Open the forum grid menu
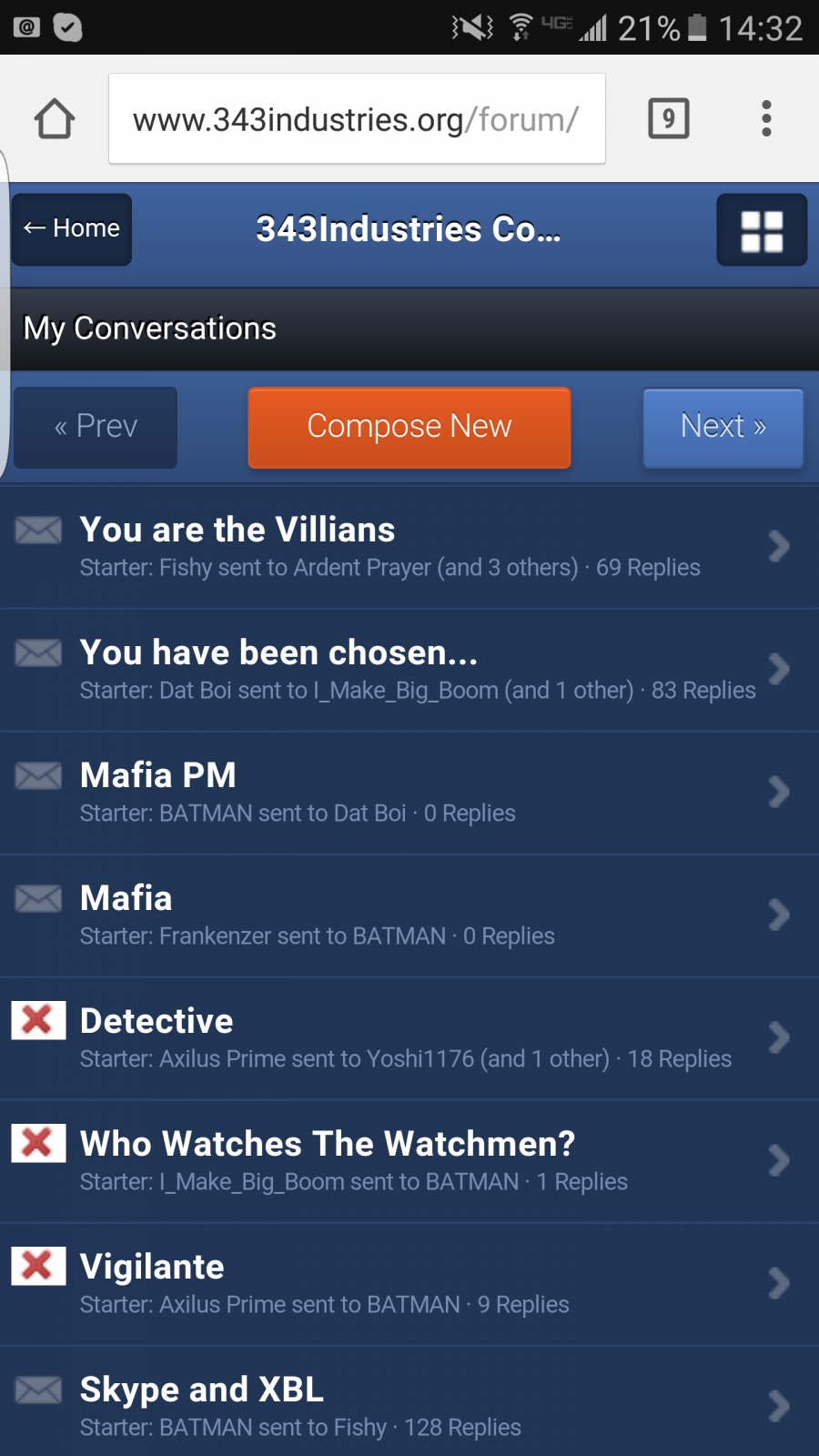Viewport: 819px width, 1456px height. point(762,230)
